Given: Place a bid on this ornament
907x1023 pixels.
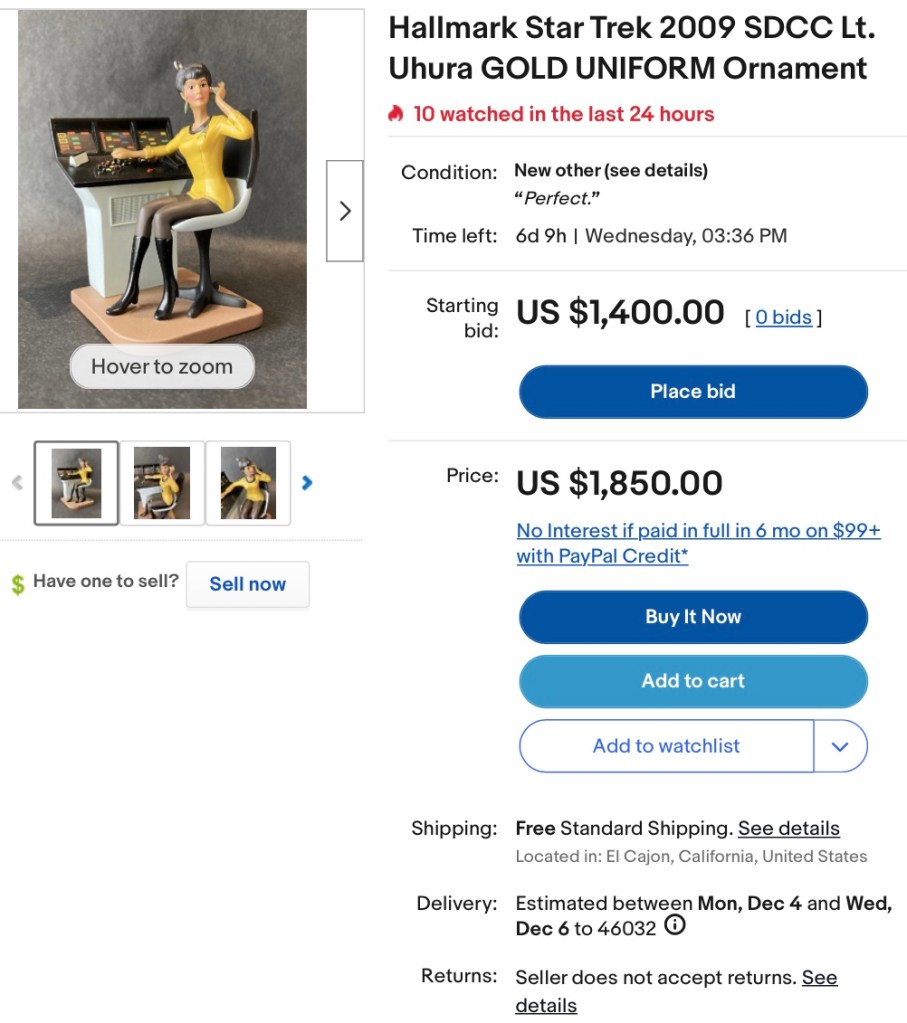Looking at the screenshot, I should (692, 391).
